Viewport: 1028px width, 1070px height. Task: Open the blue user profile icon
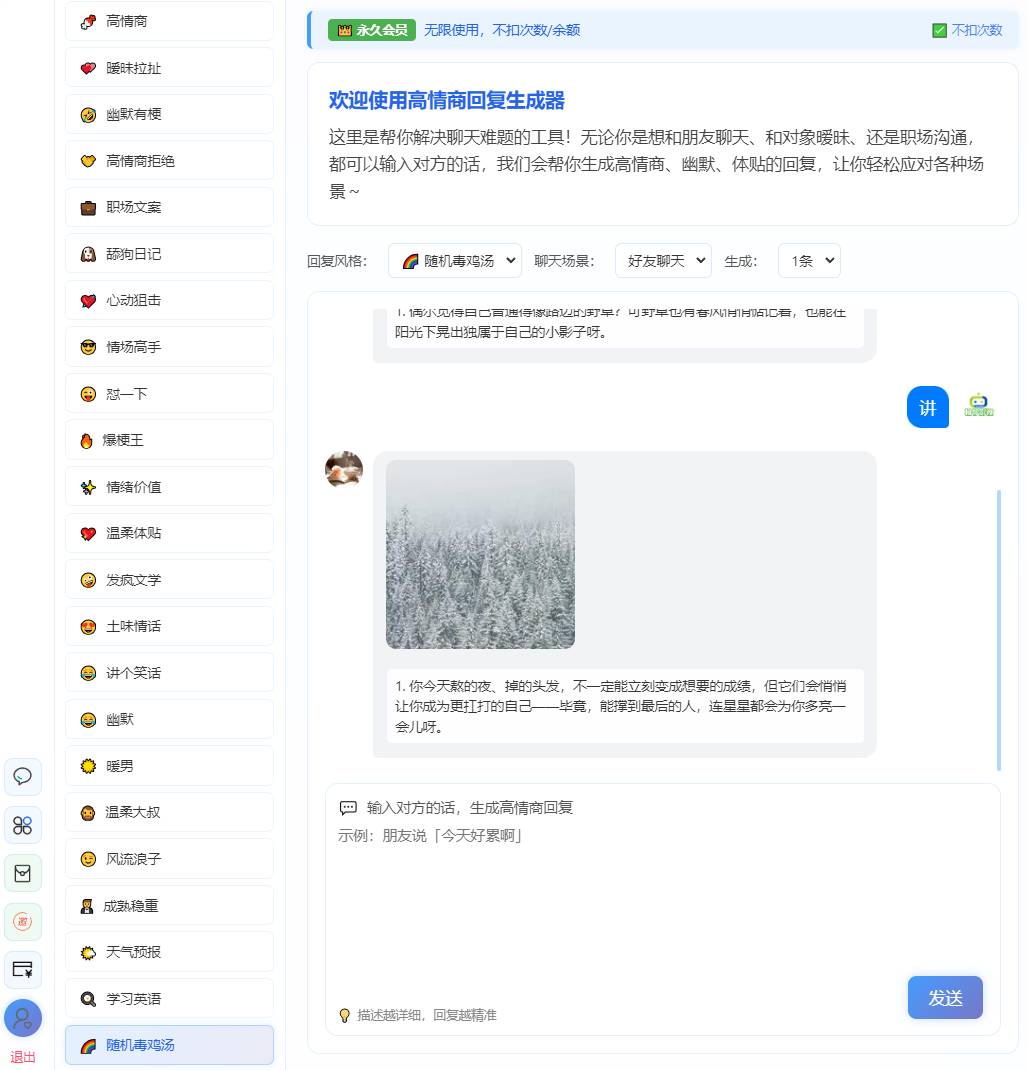click(x=23, y=1018)
